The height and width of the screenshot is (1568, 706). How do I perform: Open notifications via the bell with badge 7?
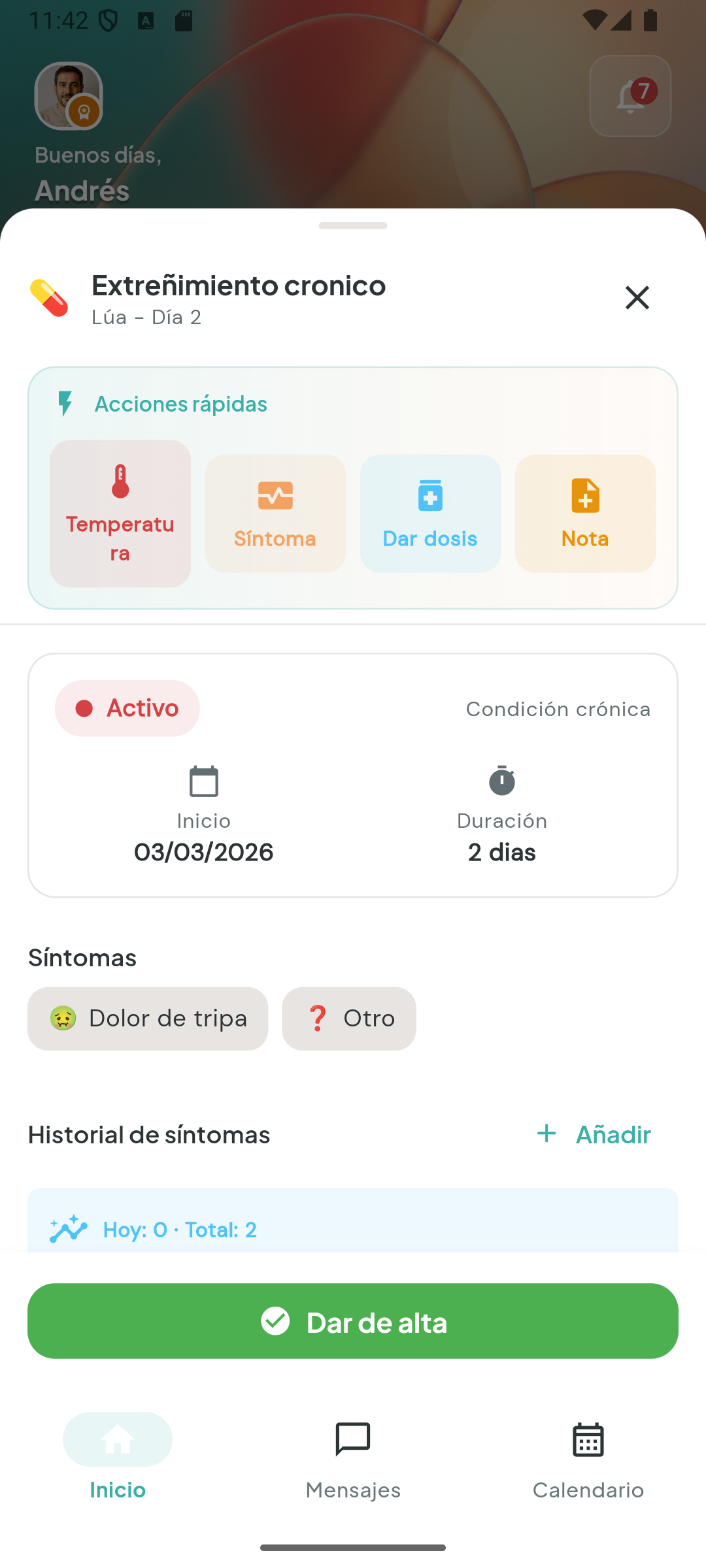[x=630, y=97]
